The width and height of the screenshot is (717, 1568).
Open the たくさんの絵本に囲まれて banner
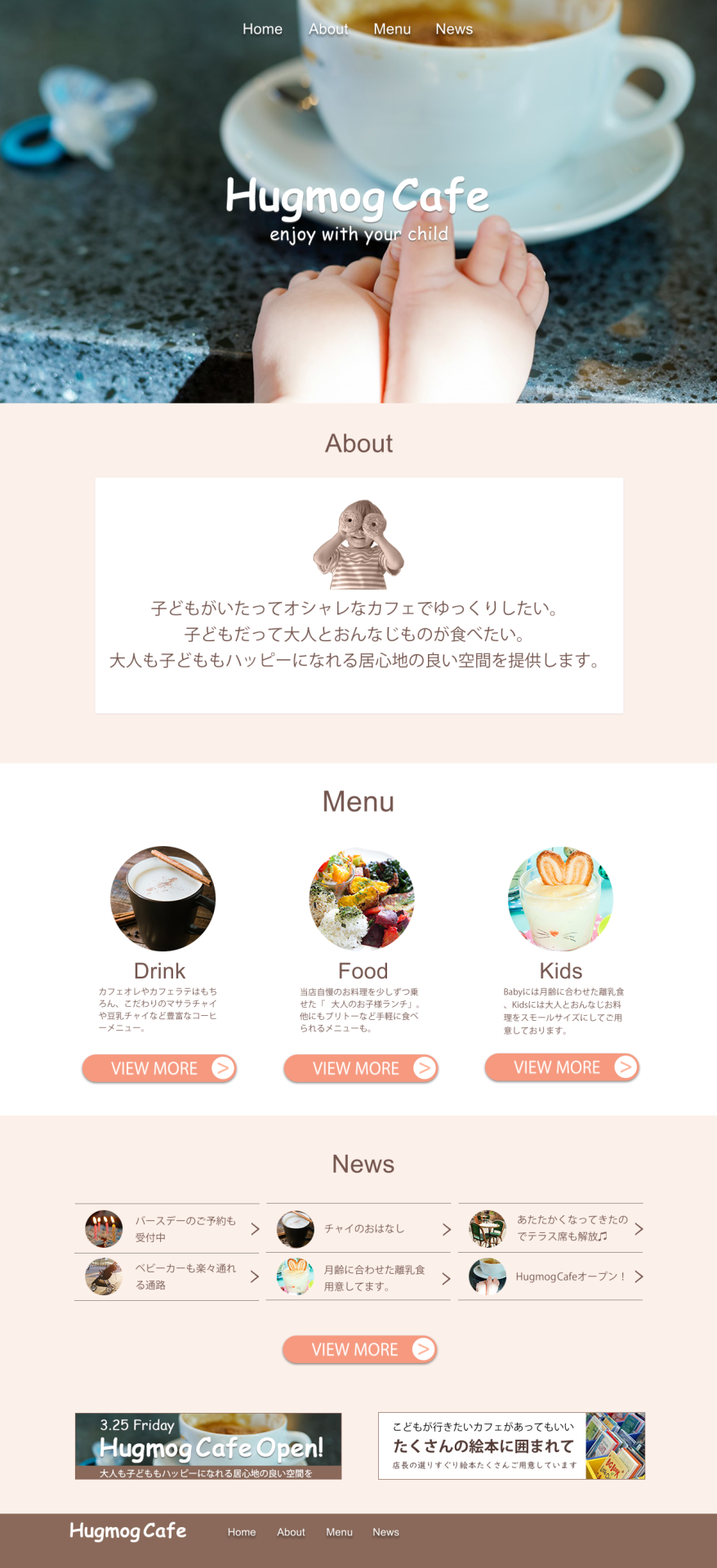click(512, 1446)
